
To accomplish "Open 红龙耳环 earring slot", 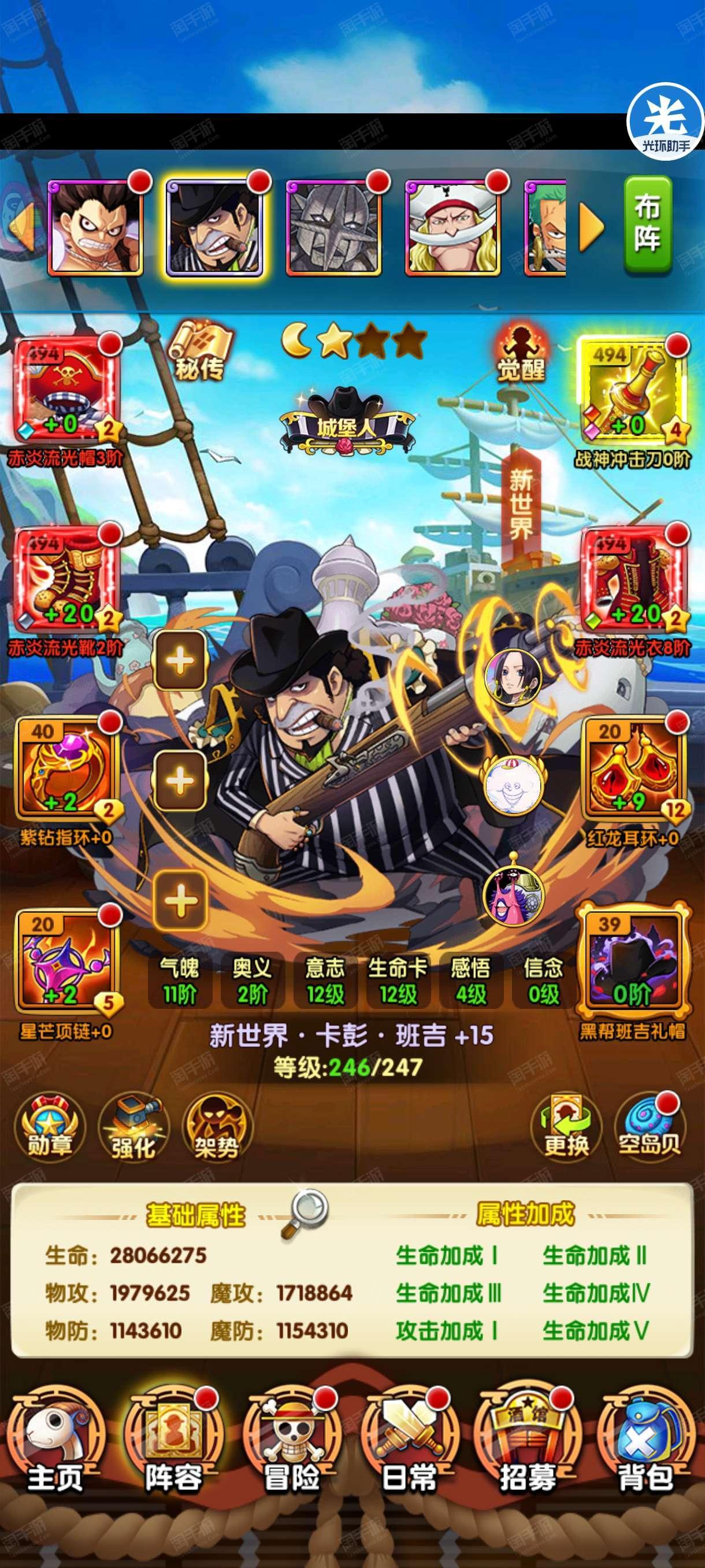I will point(633,769).
